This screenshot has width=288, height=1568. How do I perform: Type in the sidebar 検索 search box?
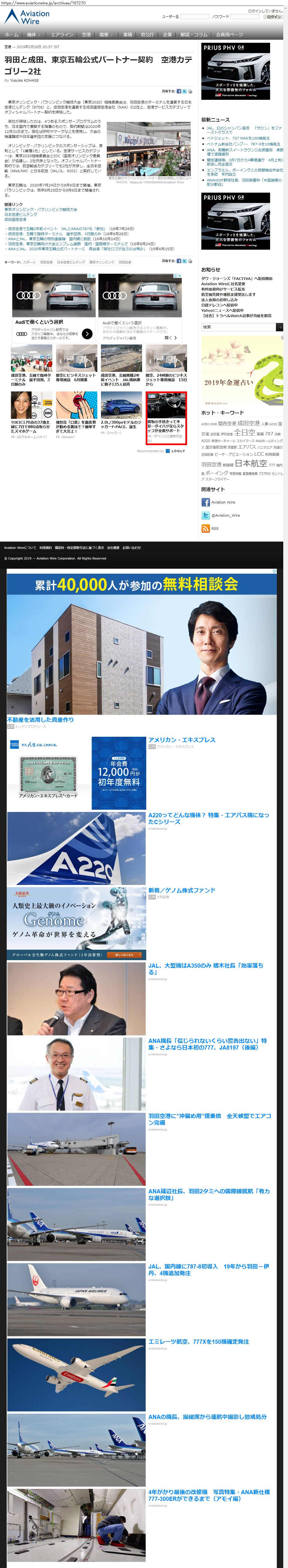[x=238, y=327]
